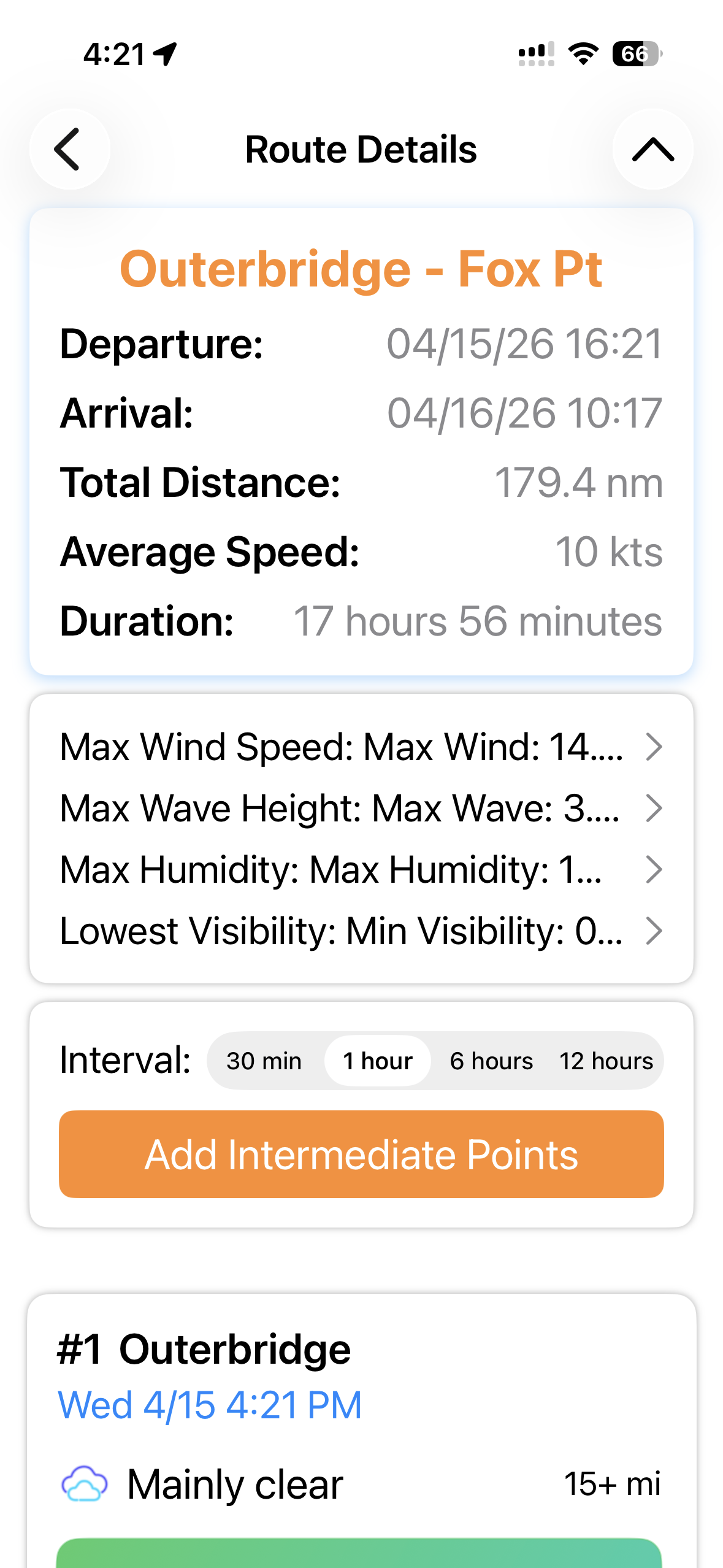Open the #1 Outerbridge waypoint card

pyautogui.click(x=361, y=1431)
